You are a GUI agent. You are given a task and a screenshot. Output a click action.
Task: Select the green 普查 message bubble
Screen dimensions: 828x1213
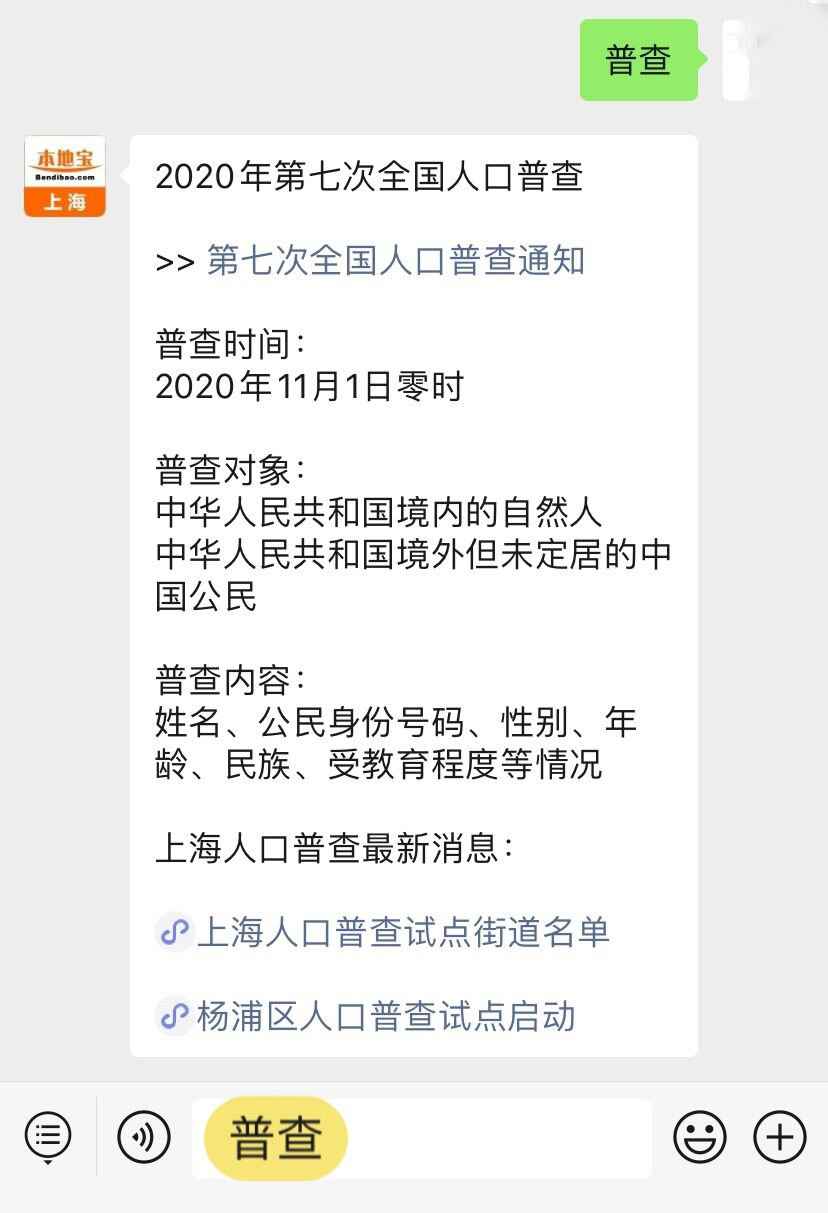point(640,58)
